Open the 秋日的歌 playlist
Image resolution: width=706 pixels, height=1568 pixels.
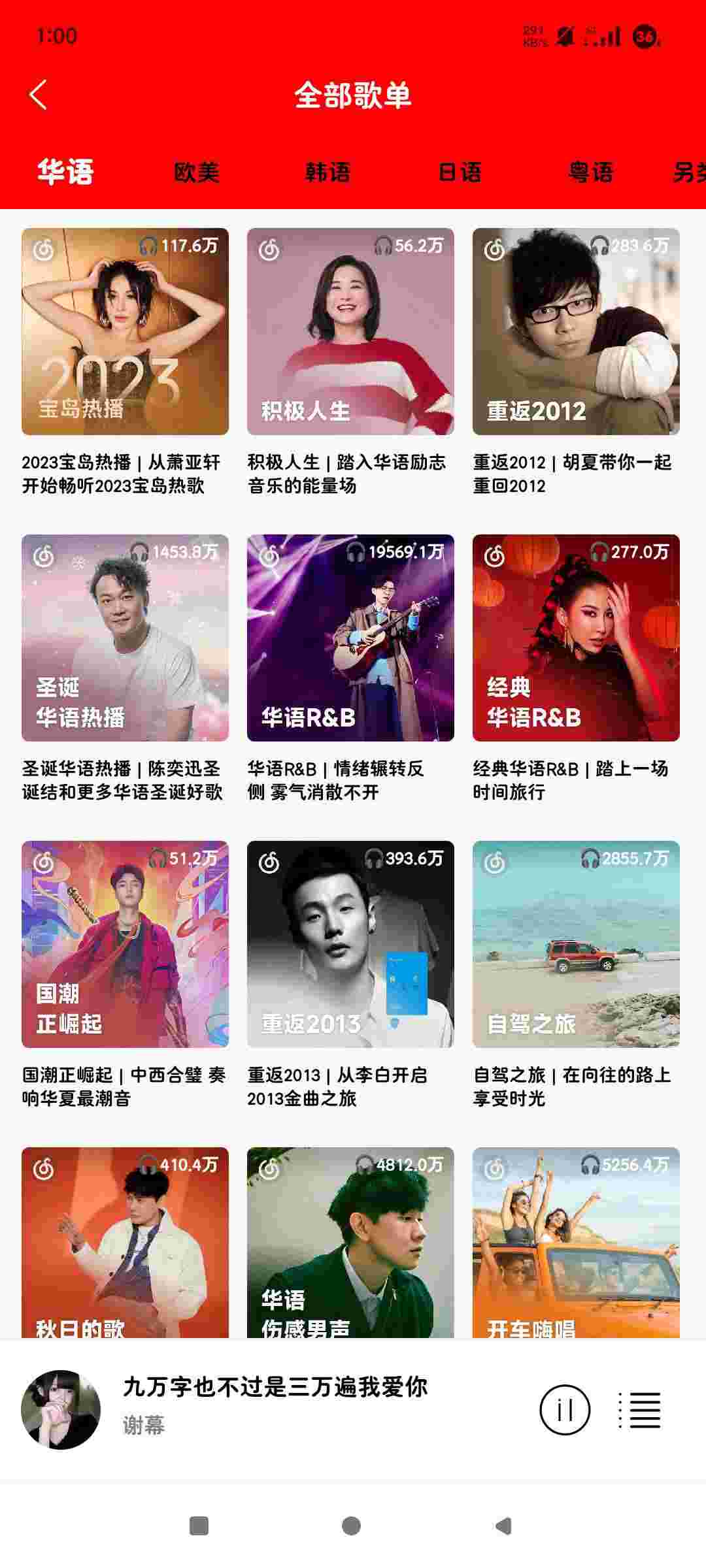point(125,1241)
